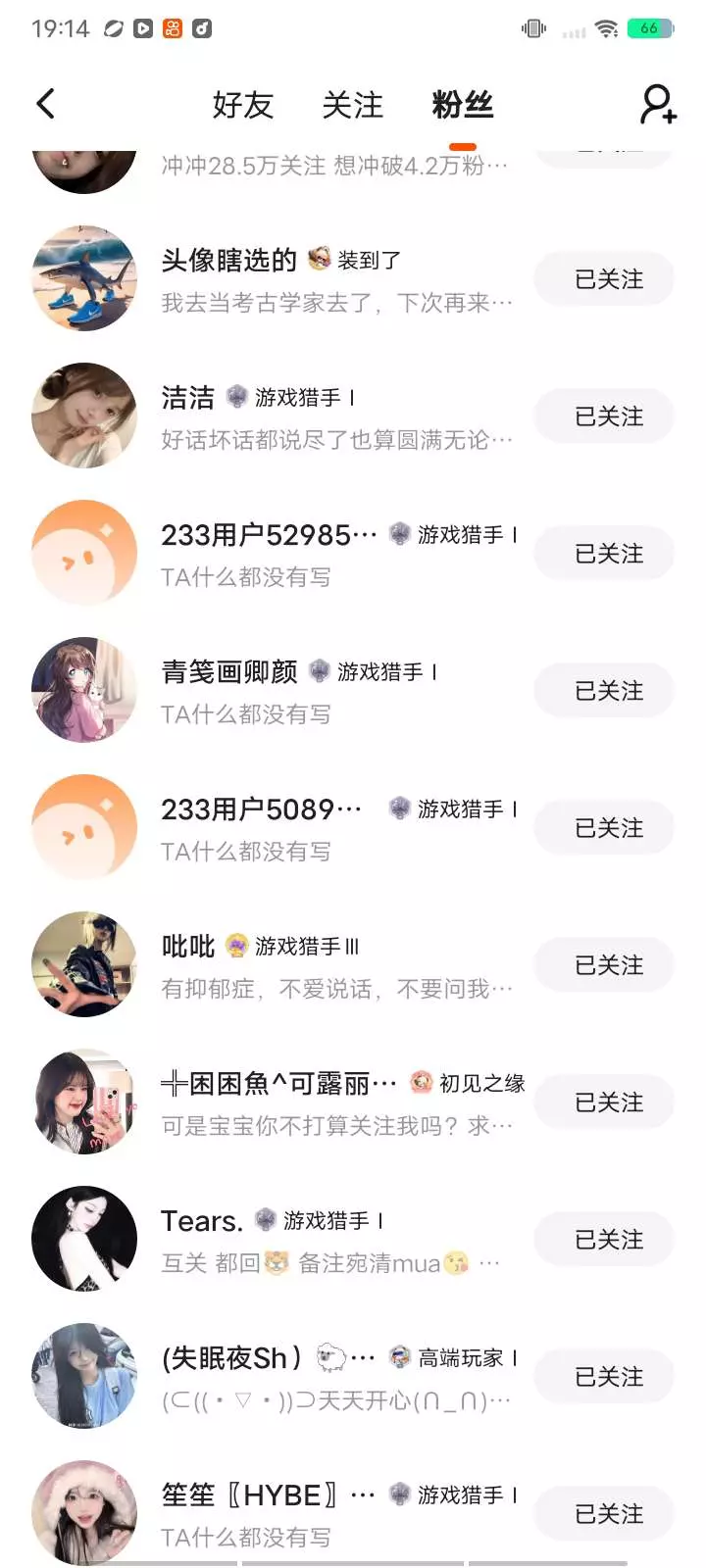
Task: Unfollow 青笺画卿颜 via 已关注 button
Action: click(603, 691)
